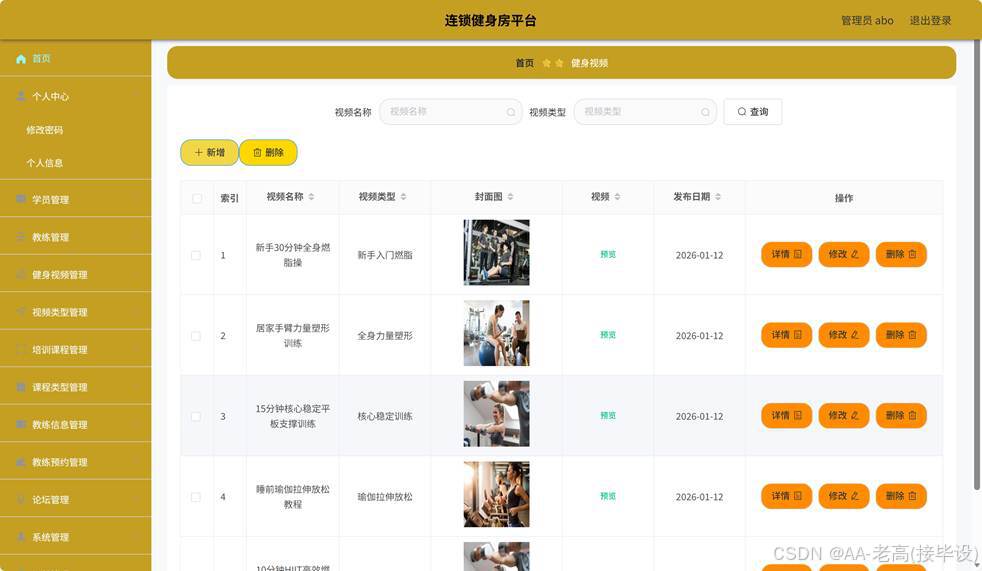Sort by 发布日期 column
This screenshot has height=571, width=982.
[x=697, y=197]
